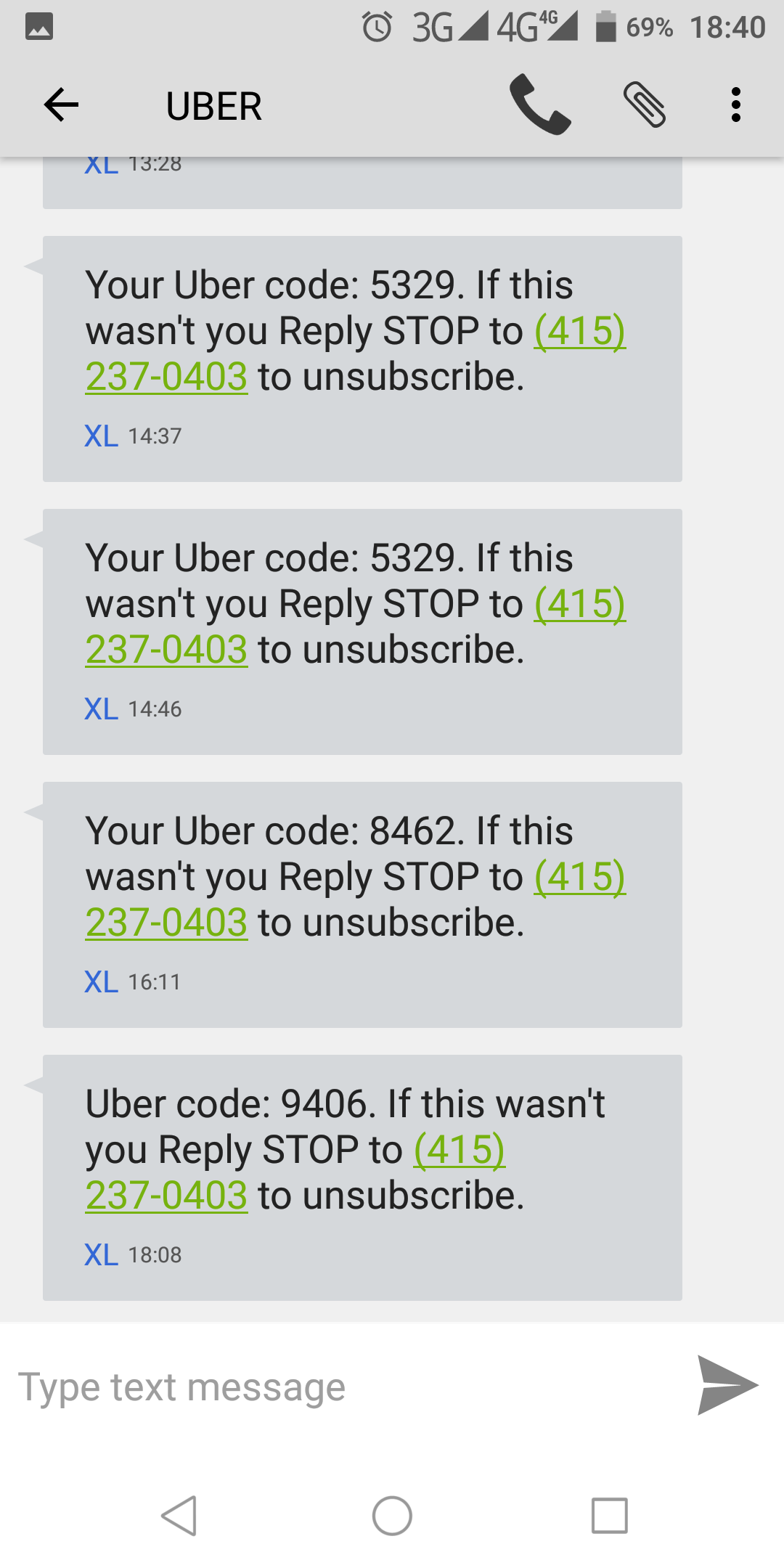Tap the home circle navigation button

(x=392, y=1515)
